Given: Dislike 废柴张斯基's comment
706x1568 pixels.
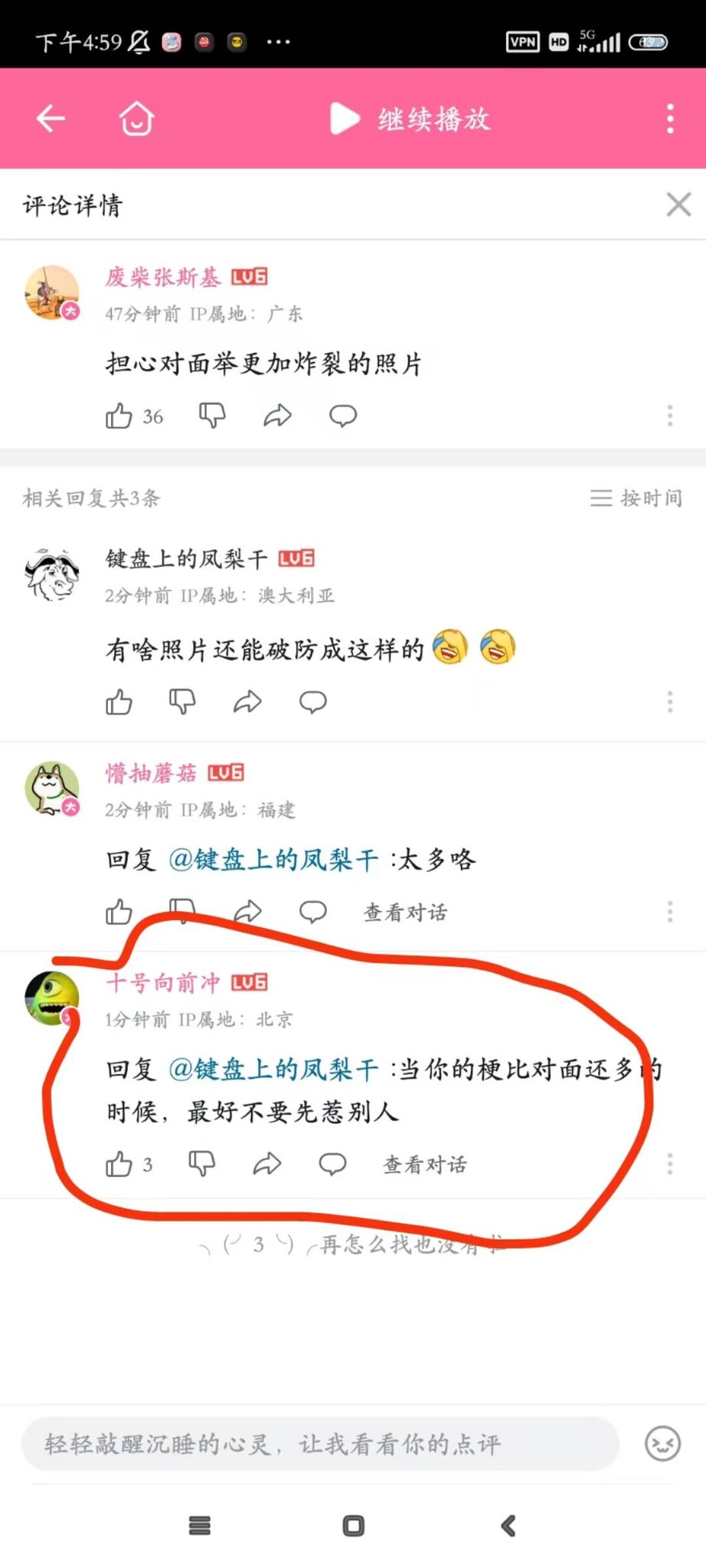Looking at the screenshot, I should pos(212,416).
